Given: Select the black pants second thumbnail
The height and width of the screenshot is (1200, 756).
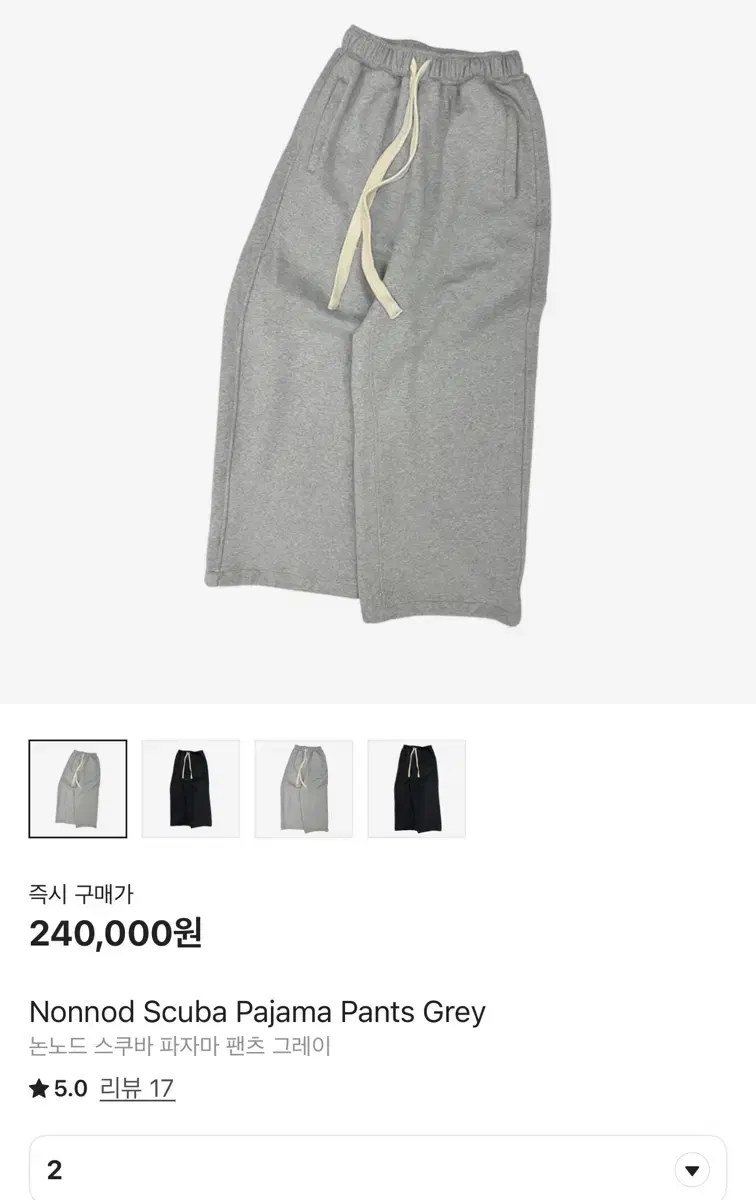Looking at the screenshot, I should [x=190, y=787].
